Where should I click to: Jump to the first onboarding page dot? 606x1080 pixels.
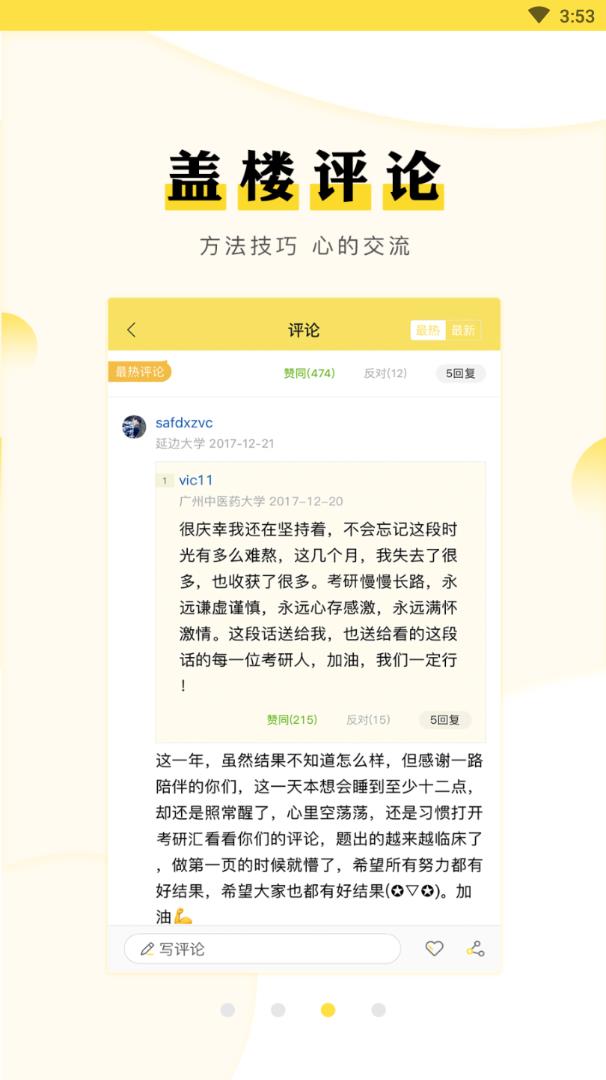pyautogui.click(x=228, y=1010)
